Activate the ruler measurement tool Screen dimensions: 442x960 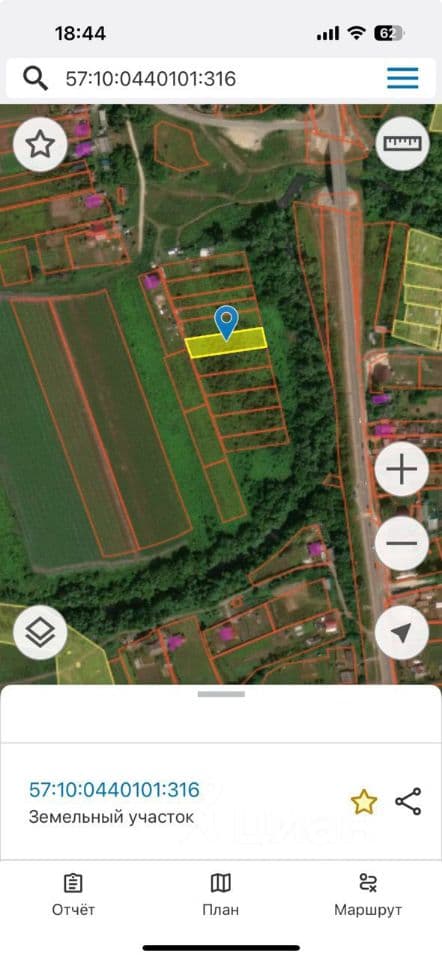(x=402, y=143)
